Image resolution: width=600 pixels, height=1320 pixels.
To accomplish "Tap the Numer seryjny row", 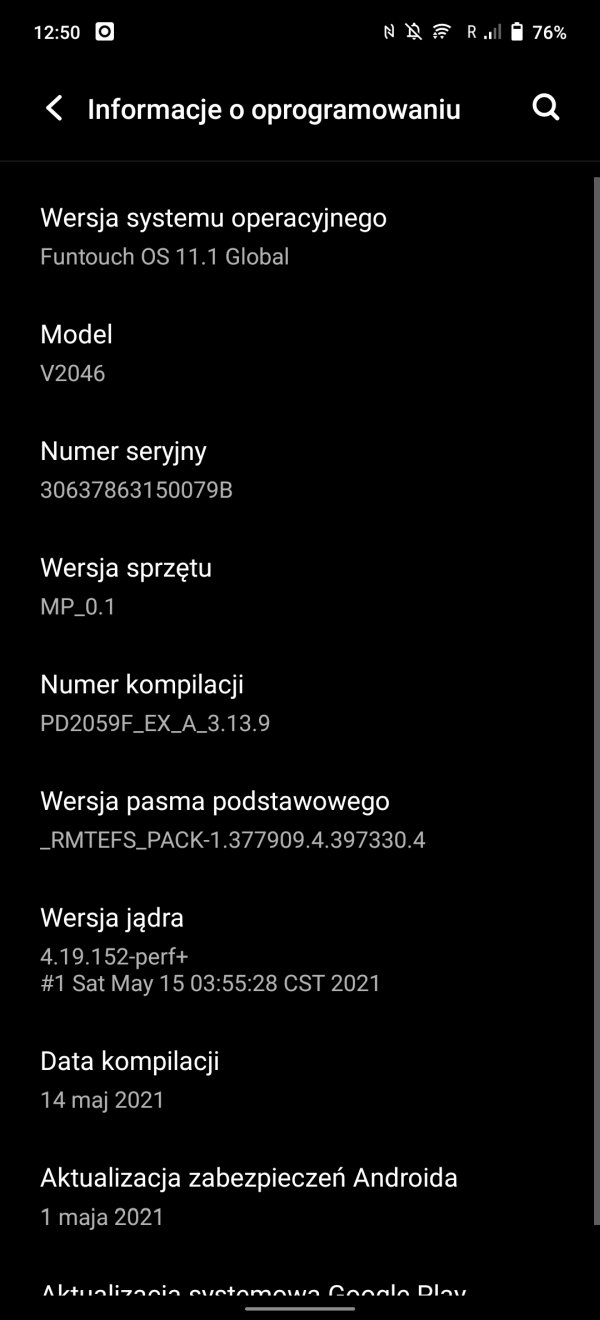I will tap(300, 471).
